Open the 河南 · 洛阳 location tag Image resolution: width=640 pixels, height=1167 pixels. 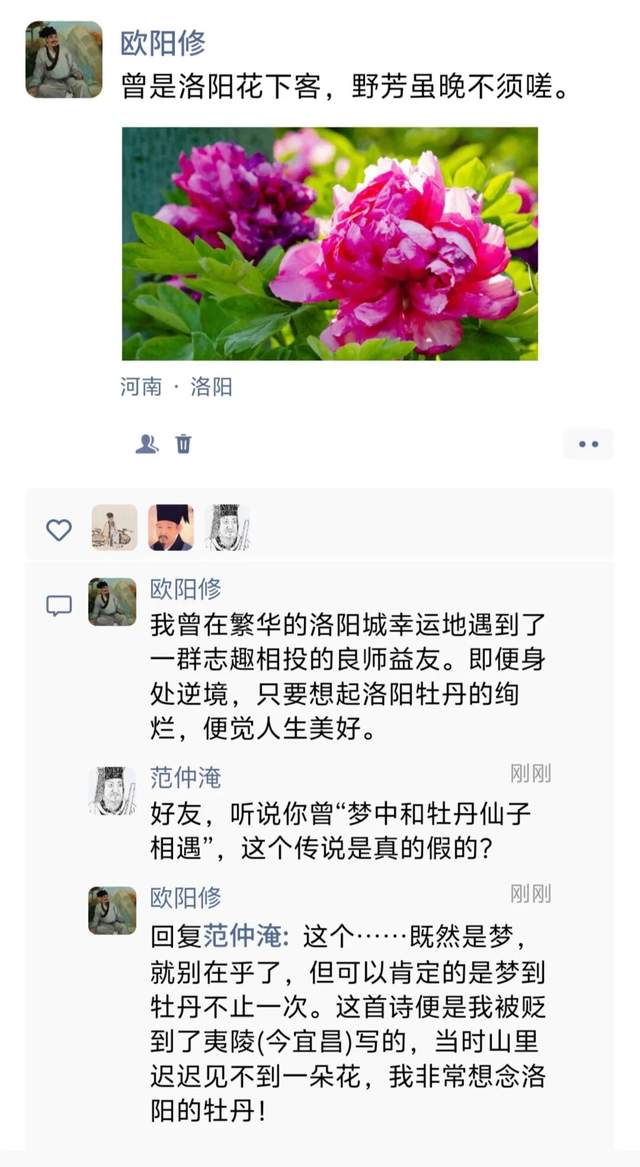[x=176, y=387]
